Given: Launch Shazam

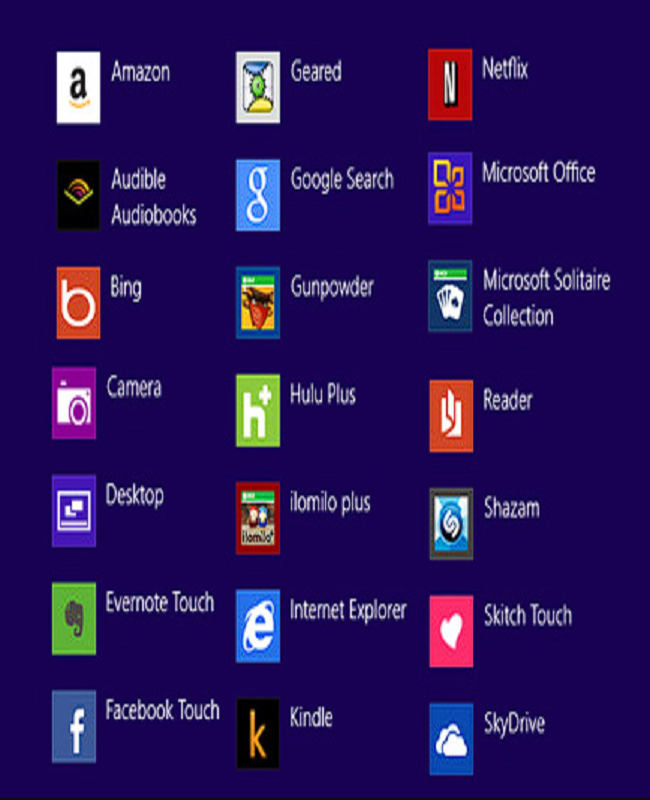Looking at the screenshot, I should tap(451, 524).
